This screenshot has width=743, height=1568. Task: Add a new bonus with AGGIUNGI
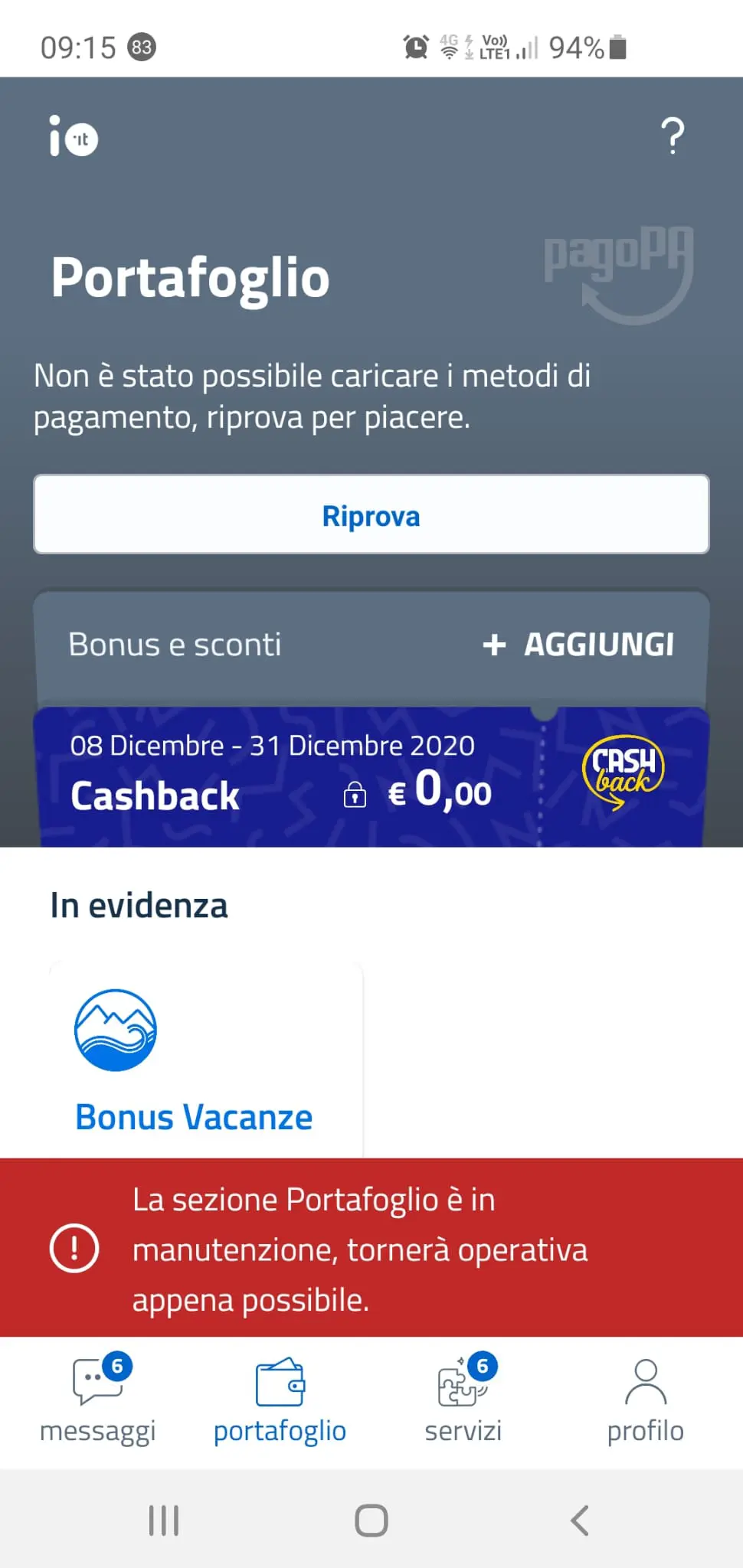coord(579,644)
